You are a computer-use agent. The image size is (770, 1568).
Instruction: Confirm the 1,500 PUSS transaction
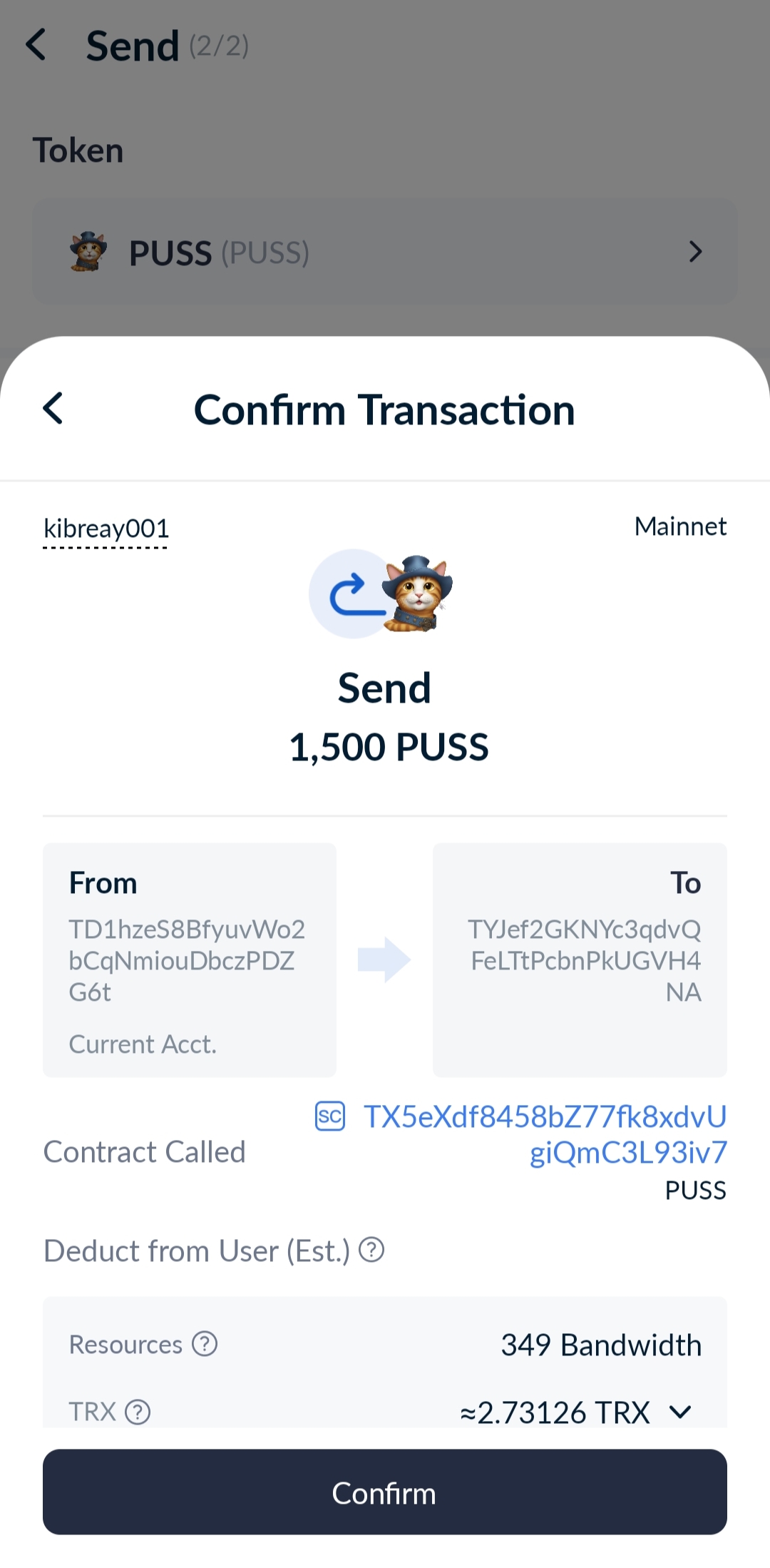click(384, 1492)
